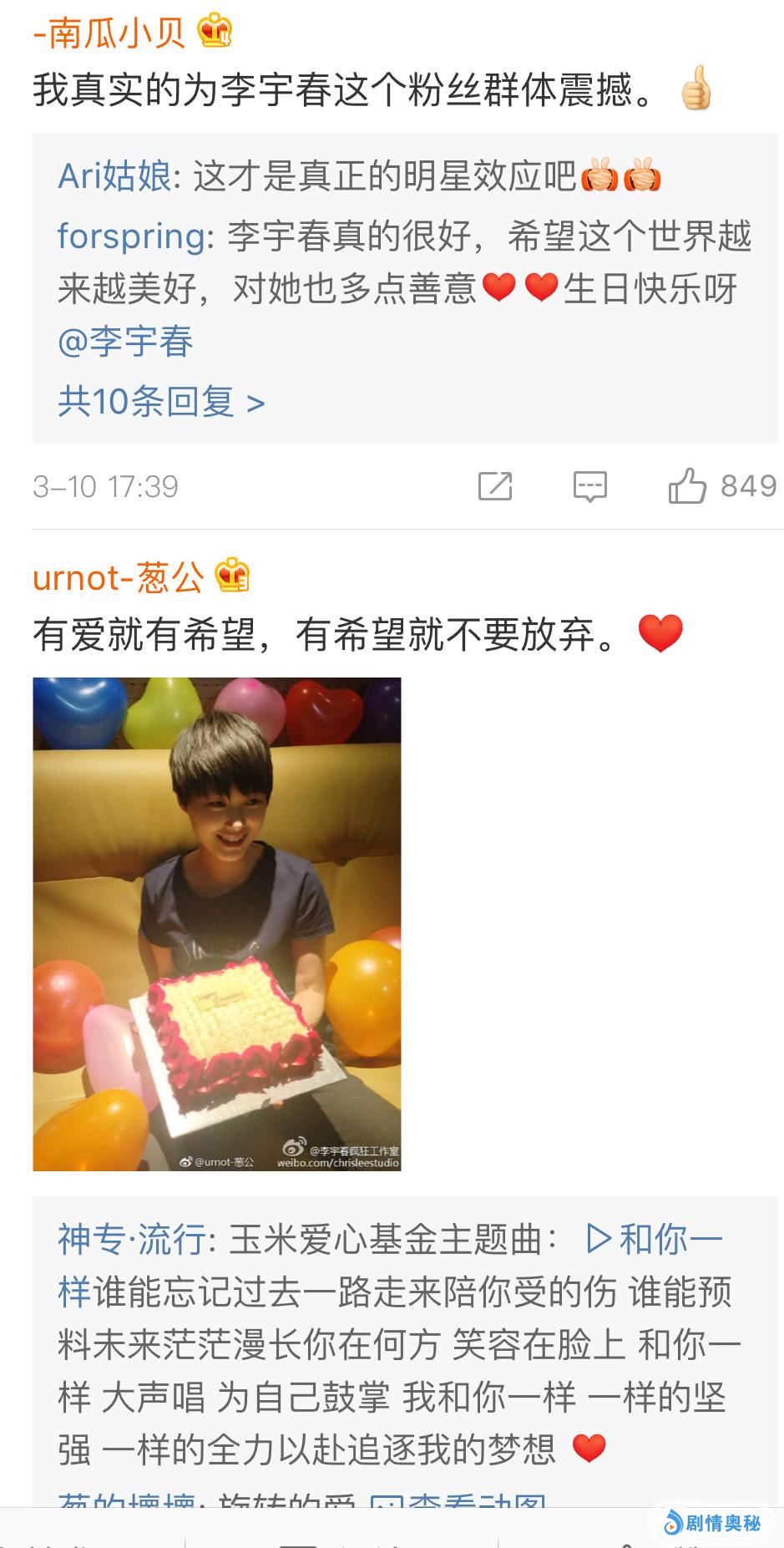Play the song 和你一样
The image size is (784, 1548).
pyautogui.click(x=655, y=1240)
